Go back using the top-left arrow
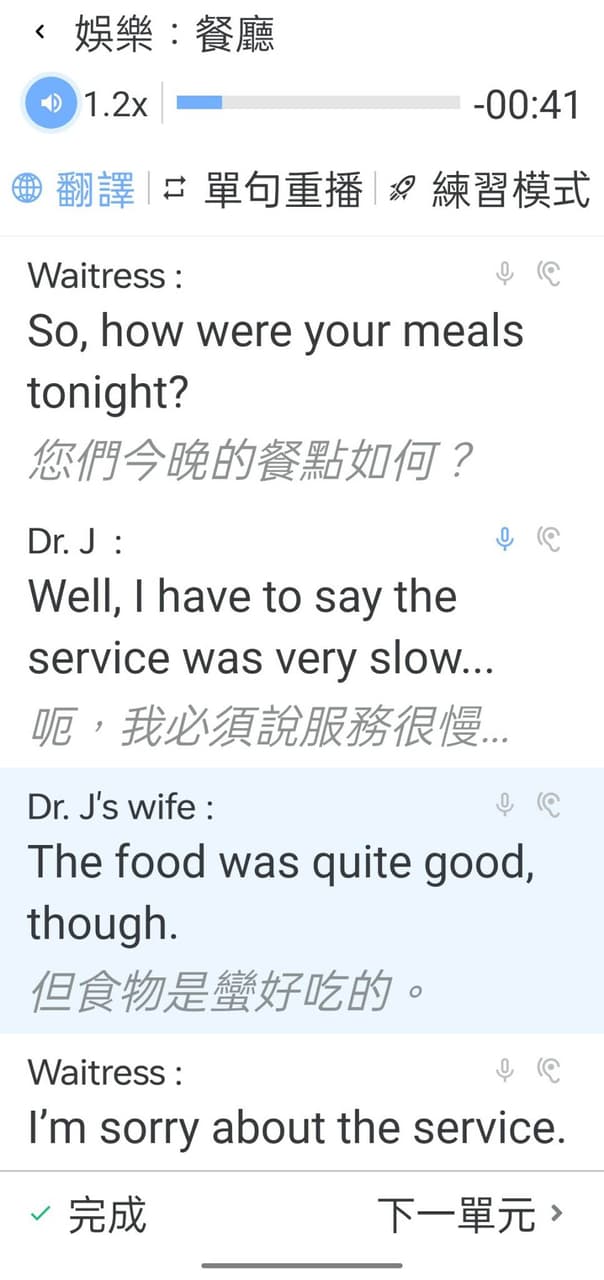604x1280 pixels. click(x=40, y=33)
